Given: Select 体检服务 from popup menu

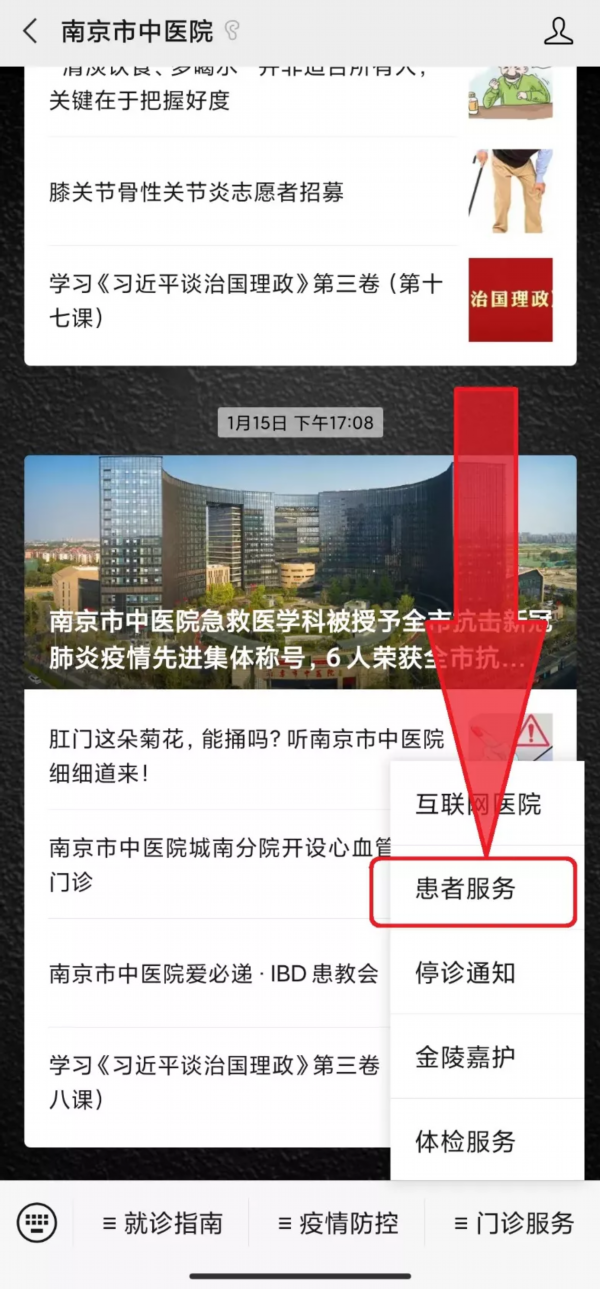Looking at the screenshot, I should click(466, 1140).
